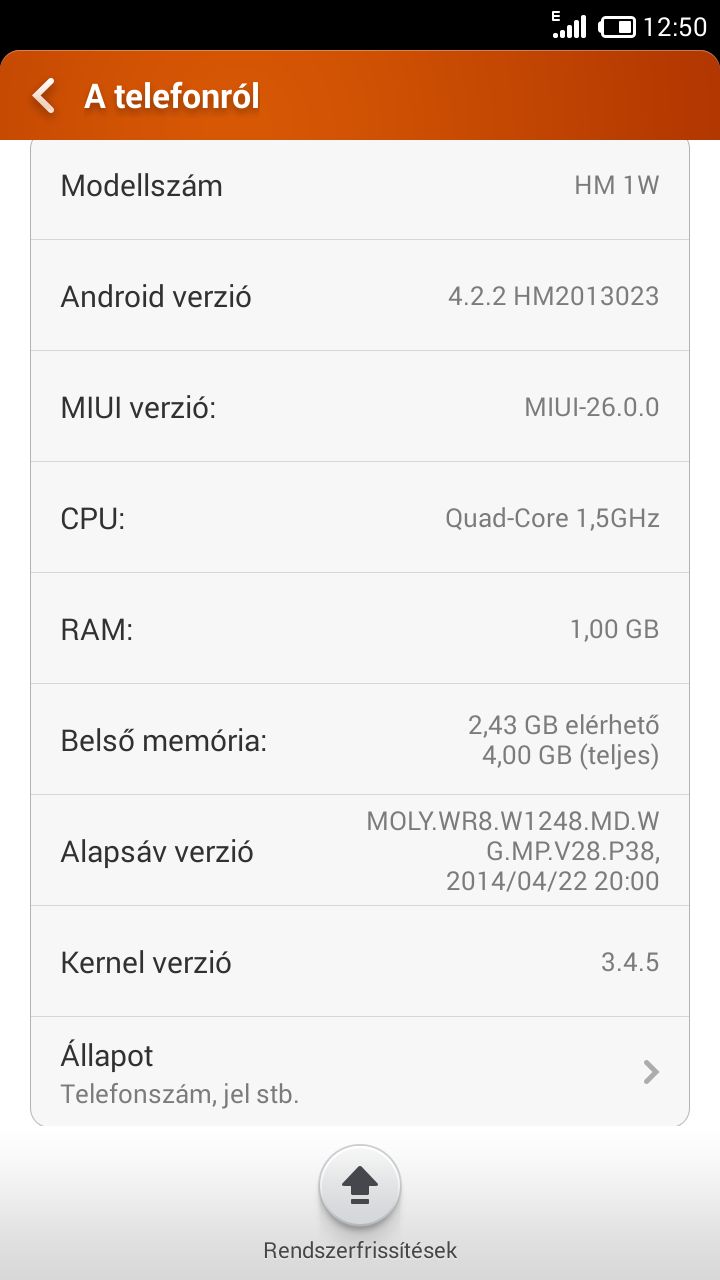Open the Állapot row
This screenshot has height=1280, width=720.
tap(360, 1072)
